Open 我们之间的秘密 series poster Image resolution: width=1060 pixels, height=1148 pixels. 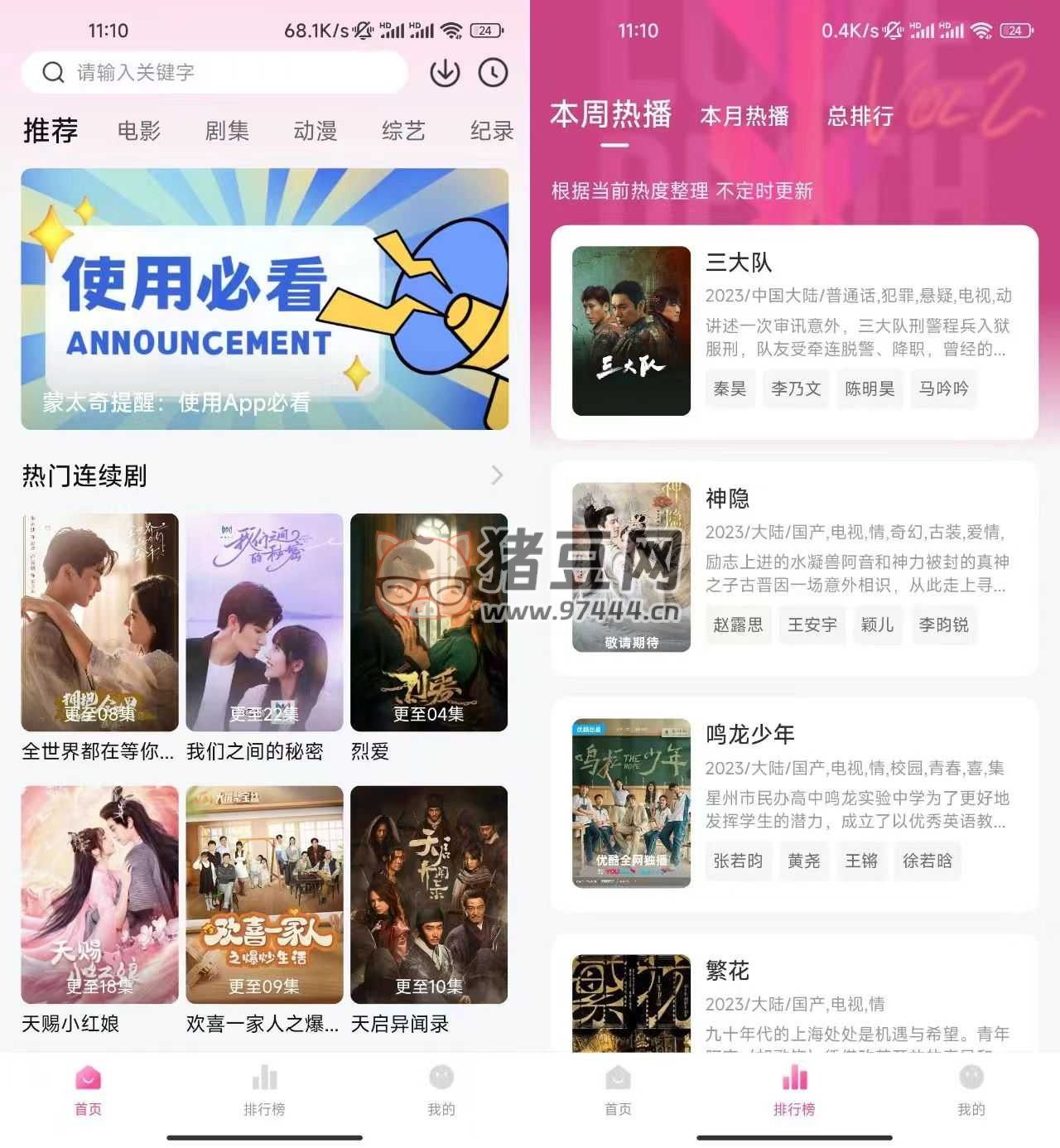[264, 623]
